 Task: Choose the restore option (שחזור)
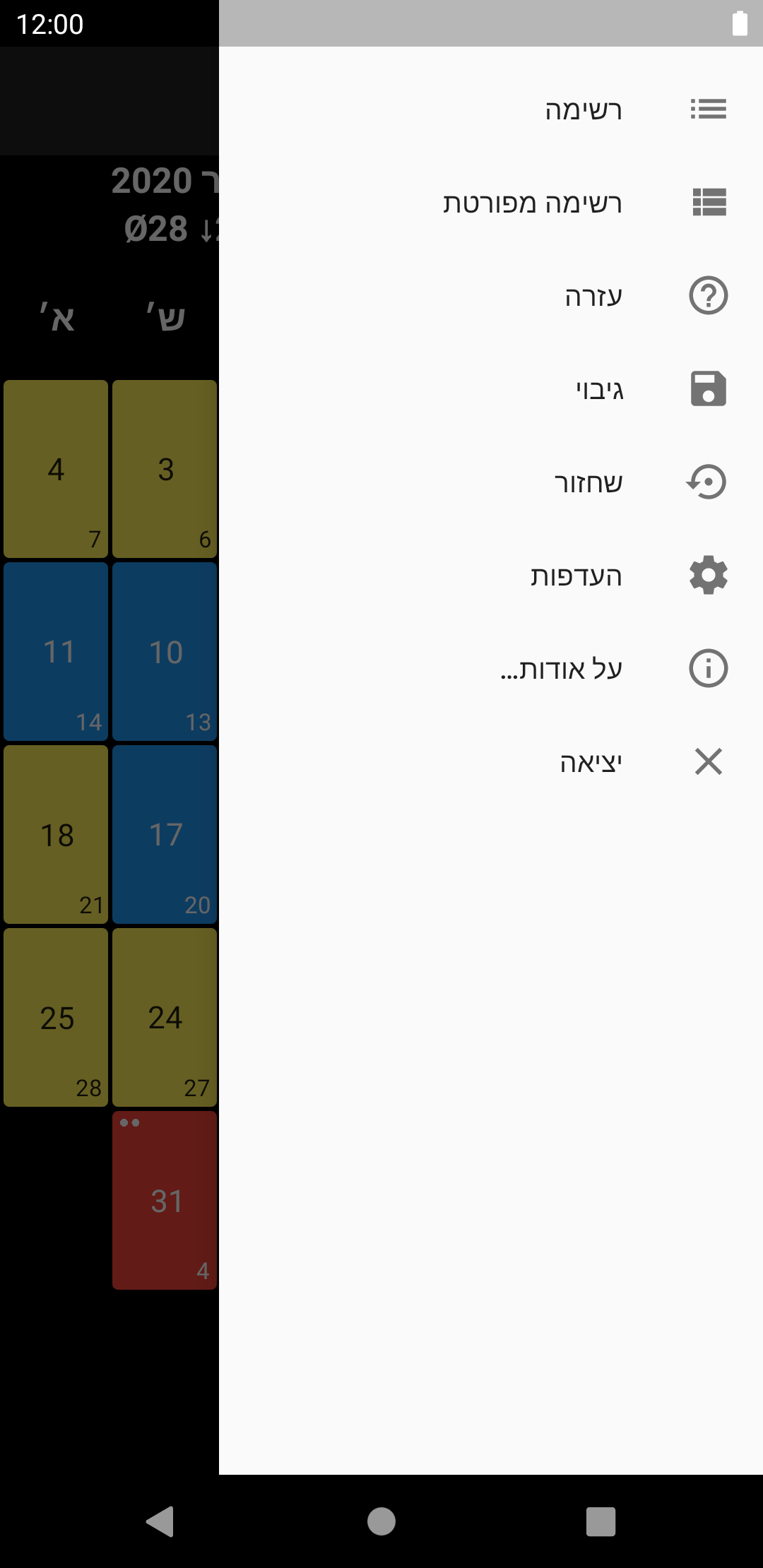[588, 482]
